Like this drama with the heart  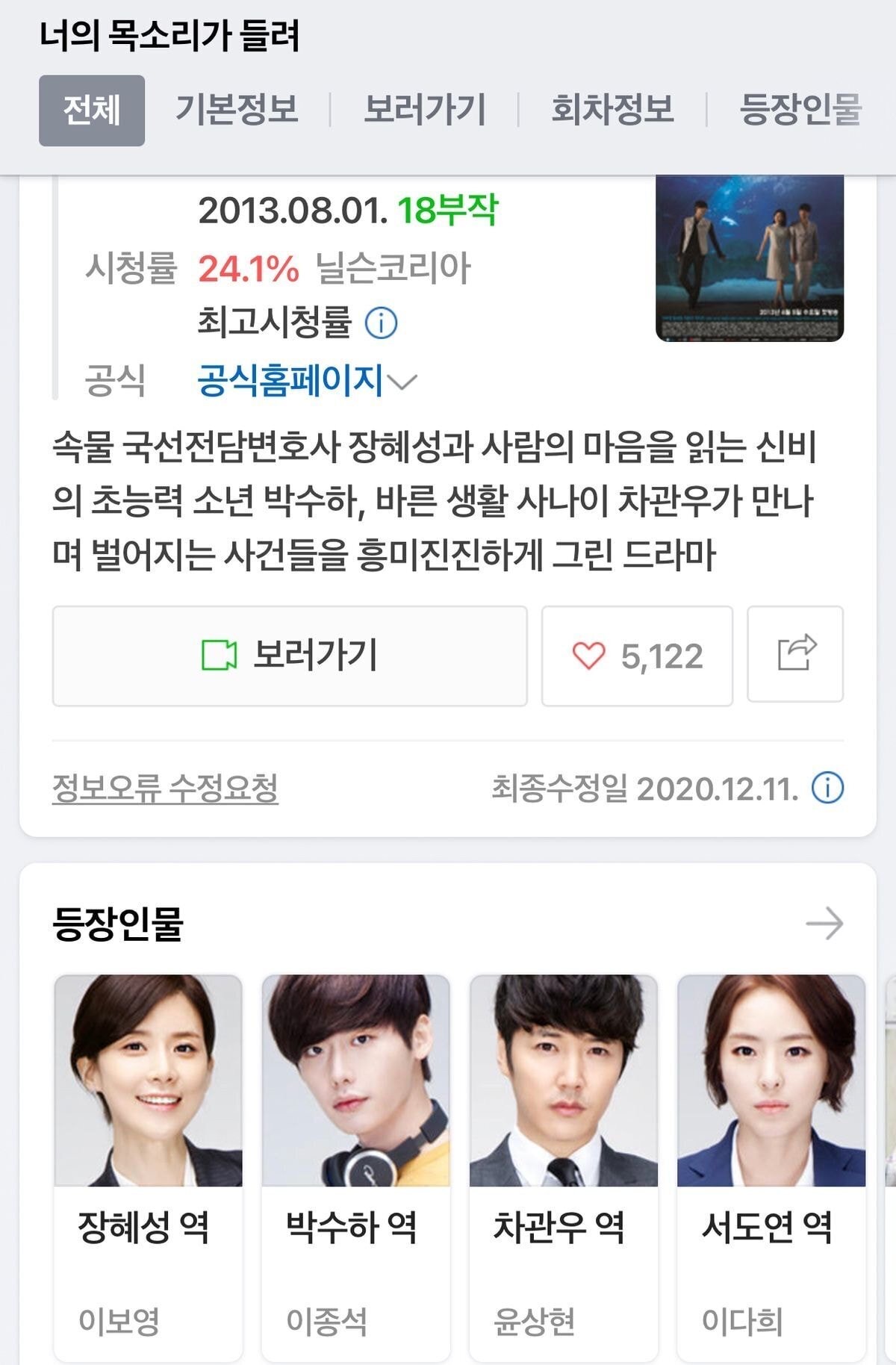[x=637, y=656]
